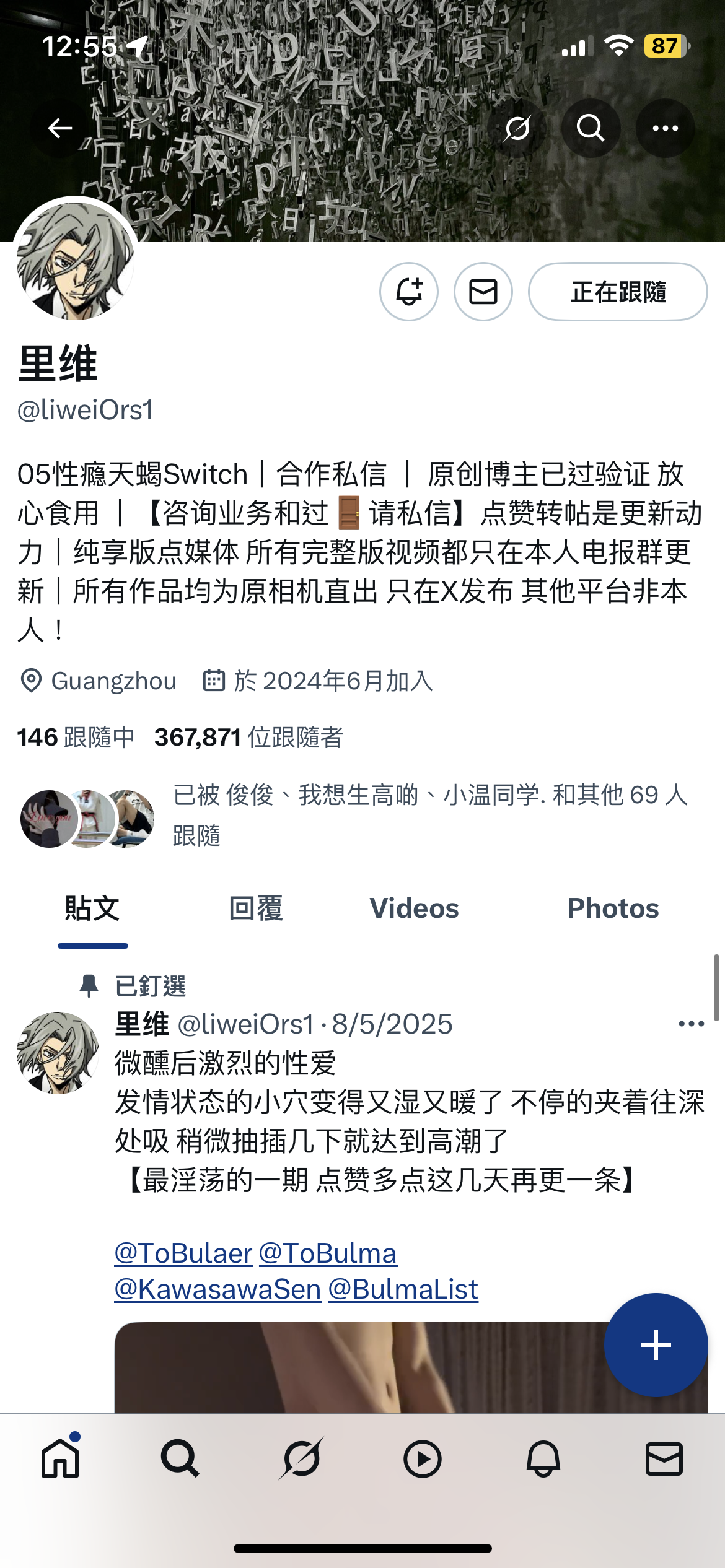This screenshot has height=1568, width=725.
Task: Open the pinned post's three-dot menu
Action: pyautogui.click(x=692, y=1024)
